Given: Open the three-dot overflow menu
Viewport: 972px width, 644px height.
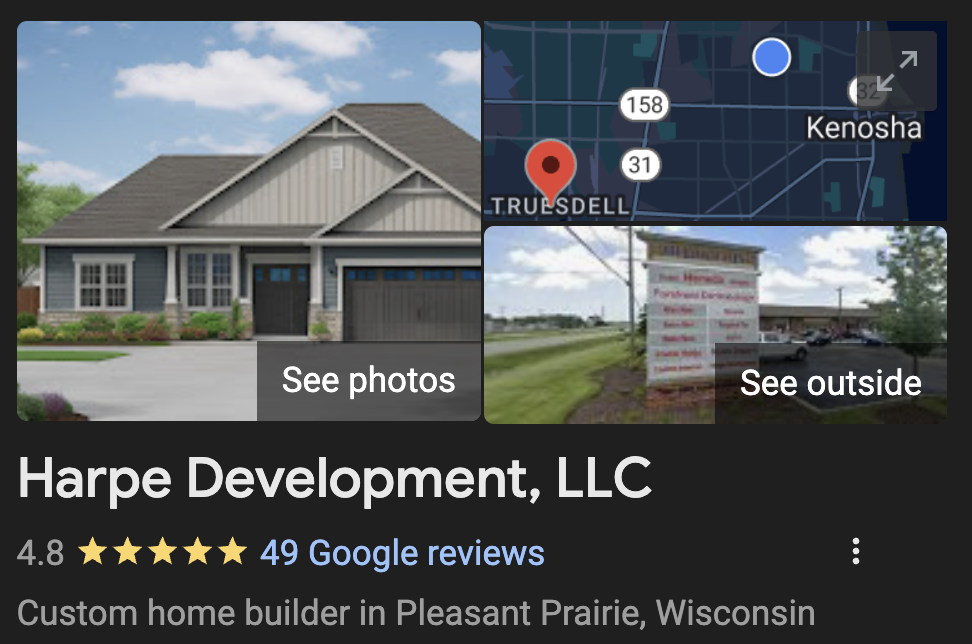Looking at the screenshot, I should 856,552.
